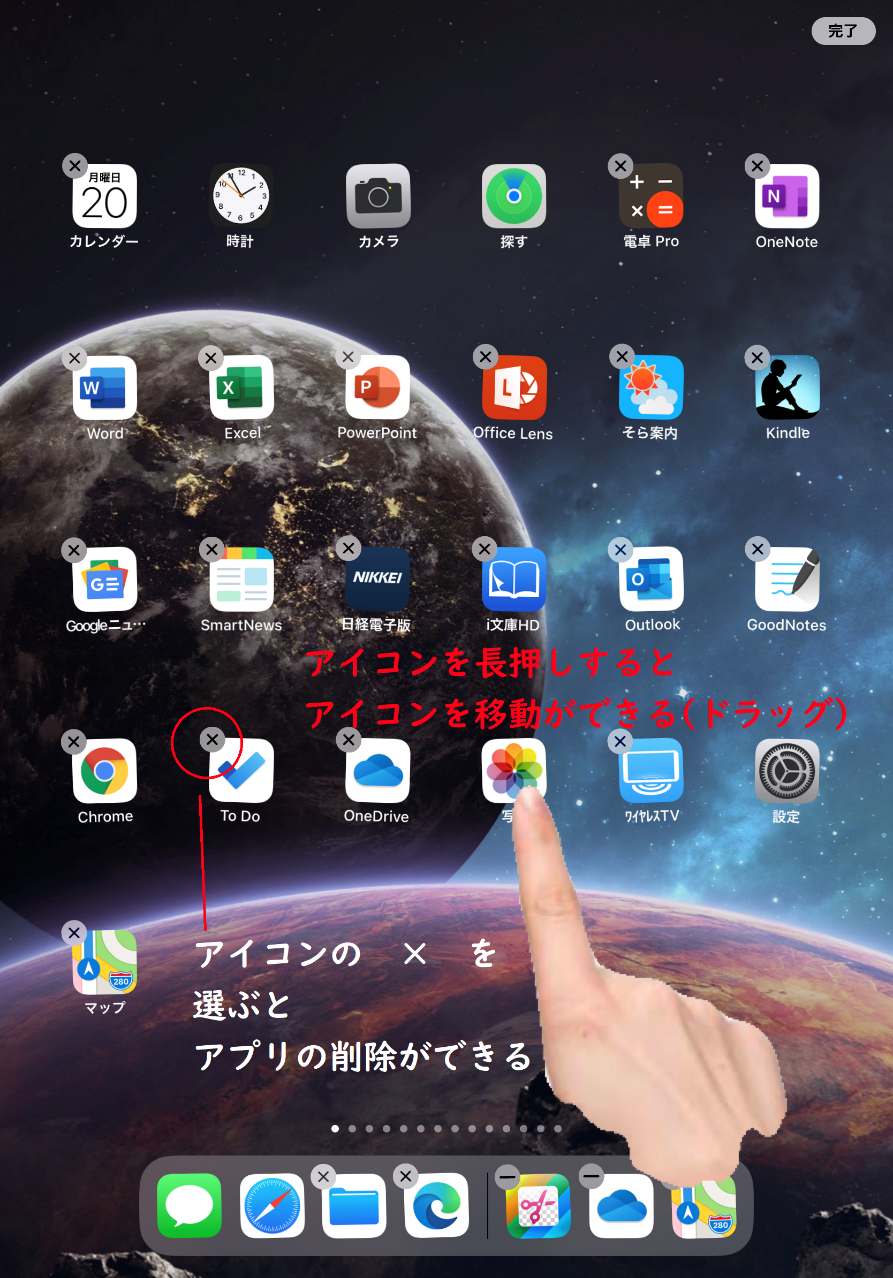Open the Messages app in the dock
Viewport: 893px width, 1278px height.
[x=189, y=1206]
